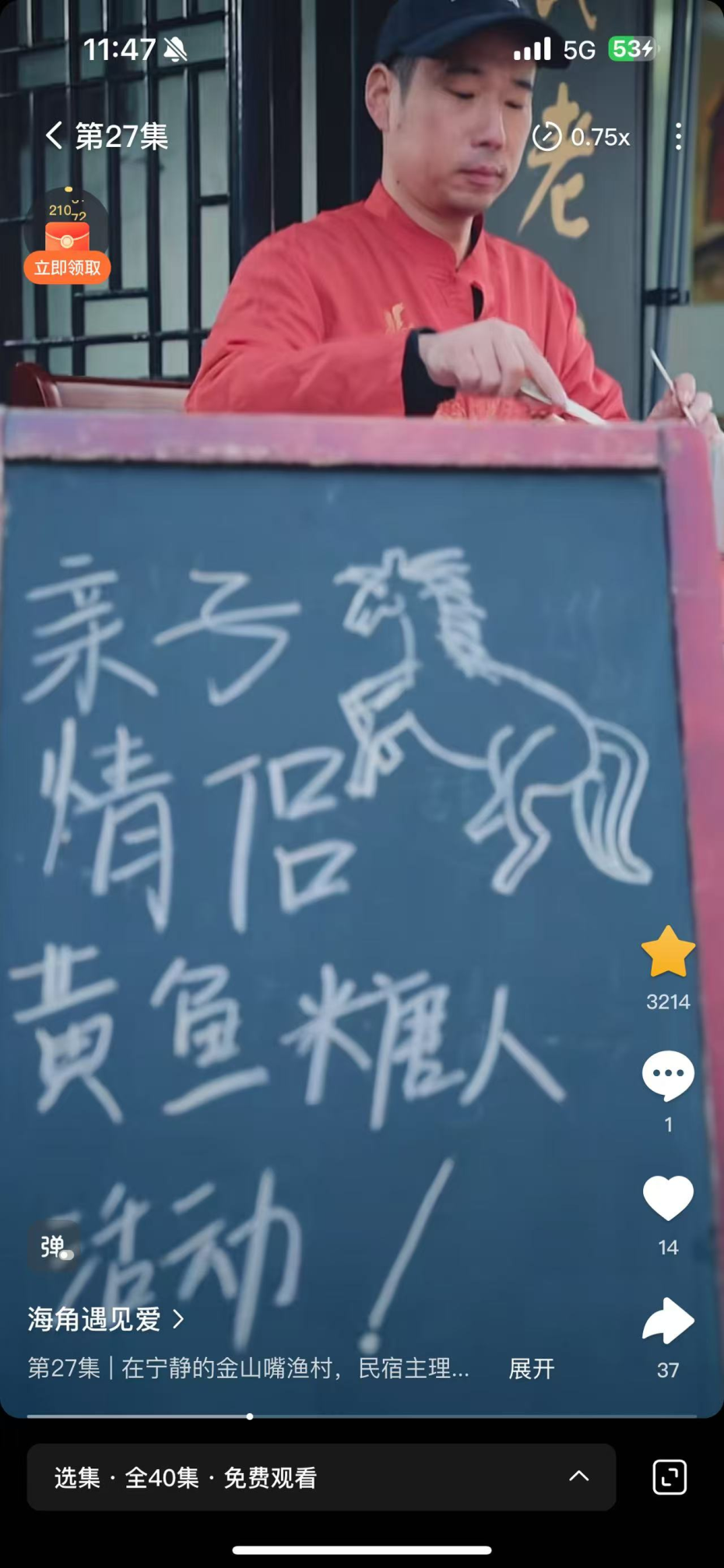Change the 0.75x playback speed
The width and height of the screenshot is (724, 1568).
click(x=582, y=137)
